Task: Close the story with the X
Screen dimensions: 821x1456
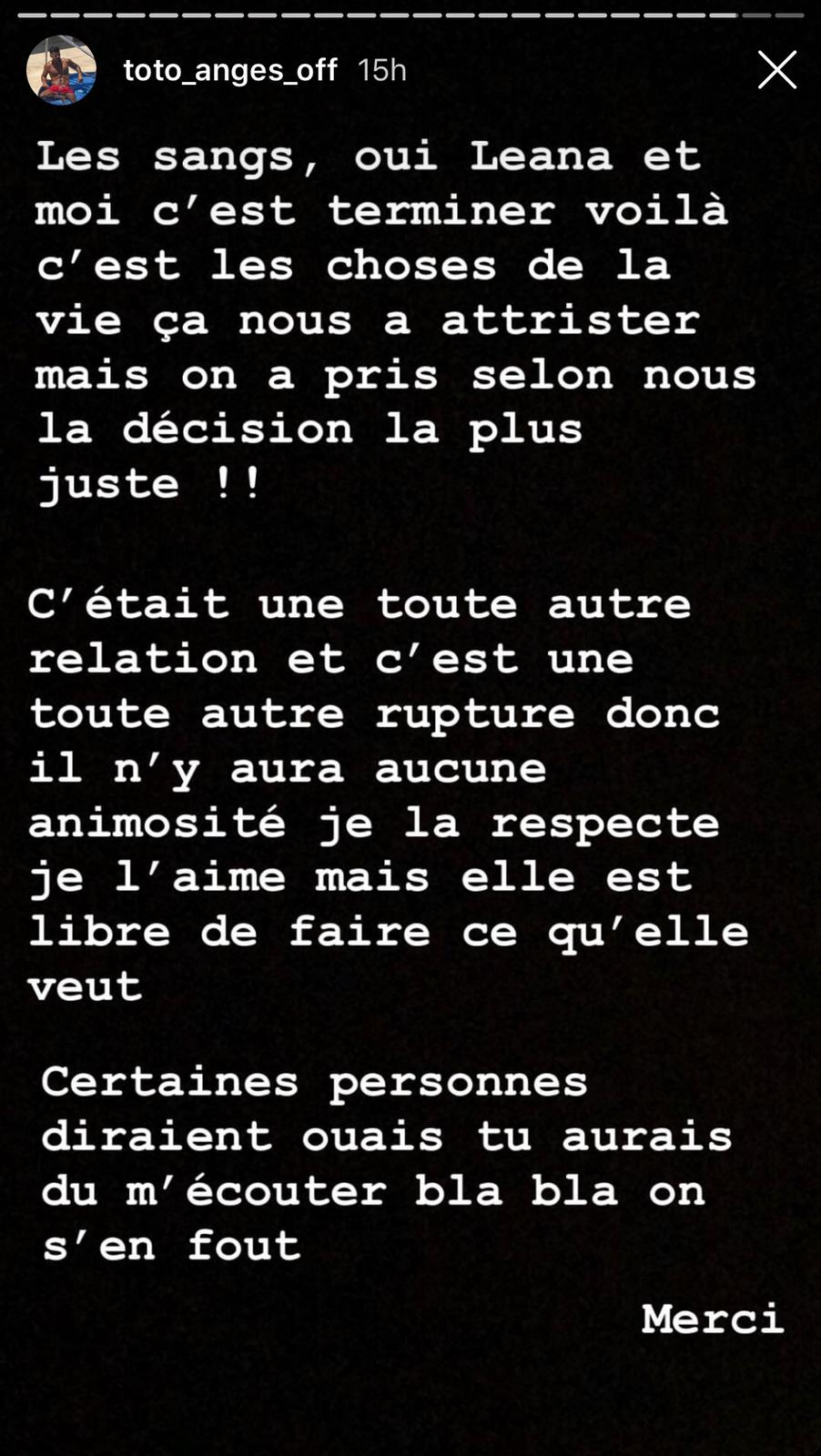Action: [x=776, y=70]
